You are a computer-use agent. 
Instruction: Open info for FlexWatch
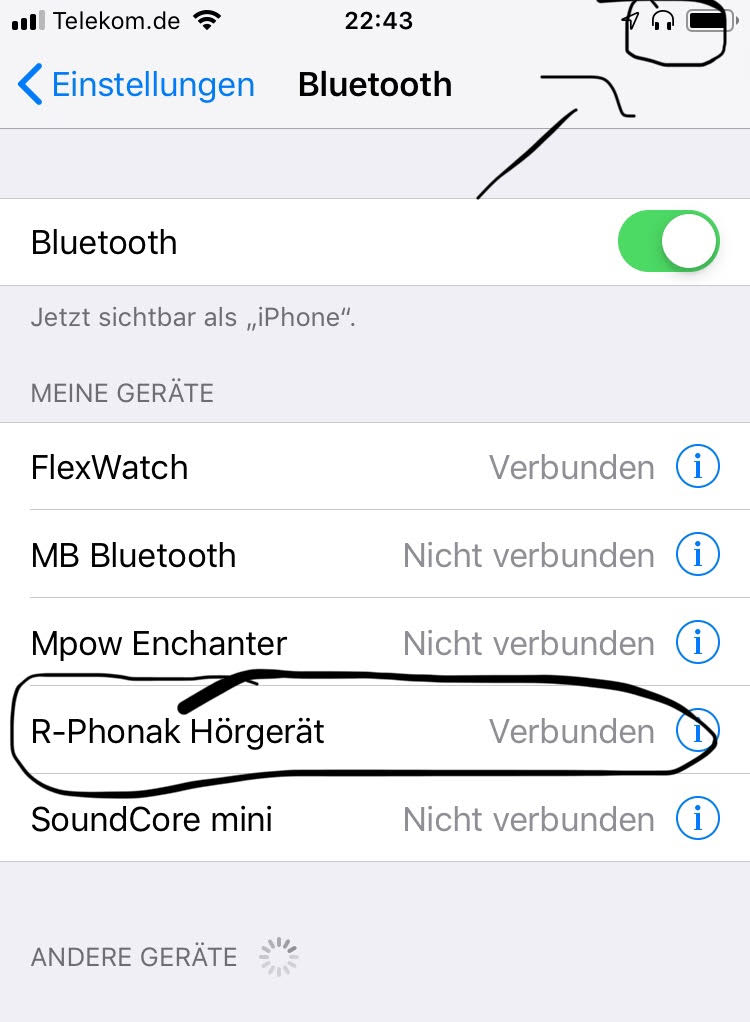[x=697, y=467]
